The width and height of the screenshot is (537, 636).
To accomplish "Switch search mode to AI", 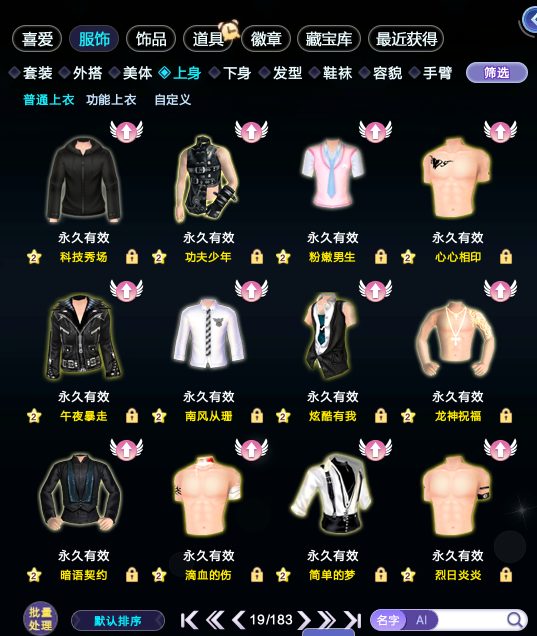I will 422,620.
